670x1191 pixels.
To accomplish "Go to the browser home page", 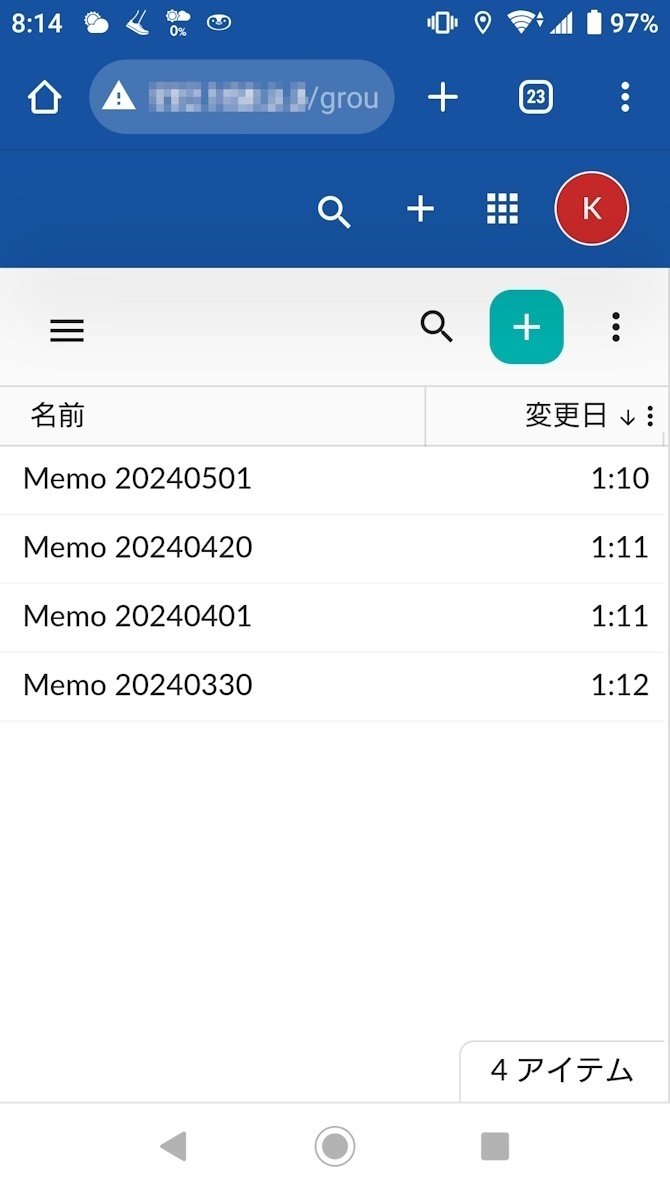I will (44, 97).
